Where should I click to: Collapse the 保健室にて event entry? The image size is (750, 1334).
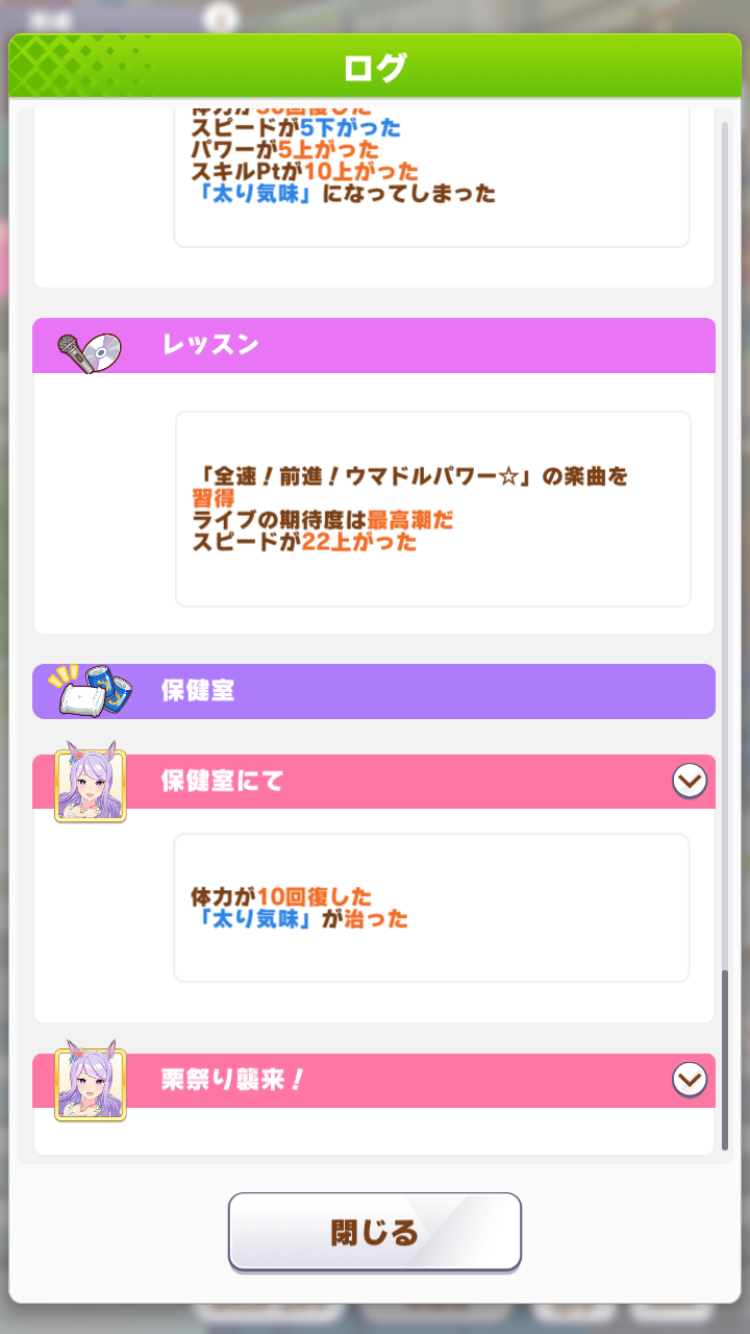click(689, 781)
